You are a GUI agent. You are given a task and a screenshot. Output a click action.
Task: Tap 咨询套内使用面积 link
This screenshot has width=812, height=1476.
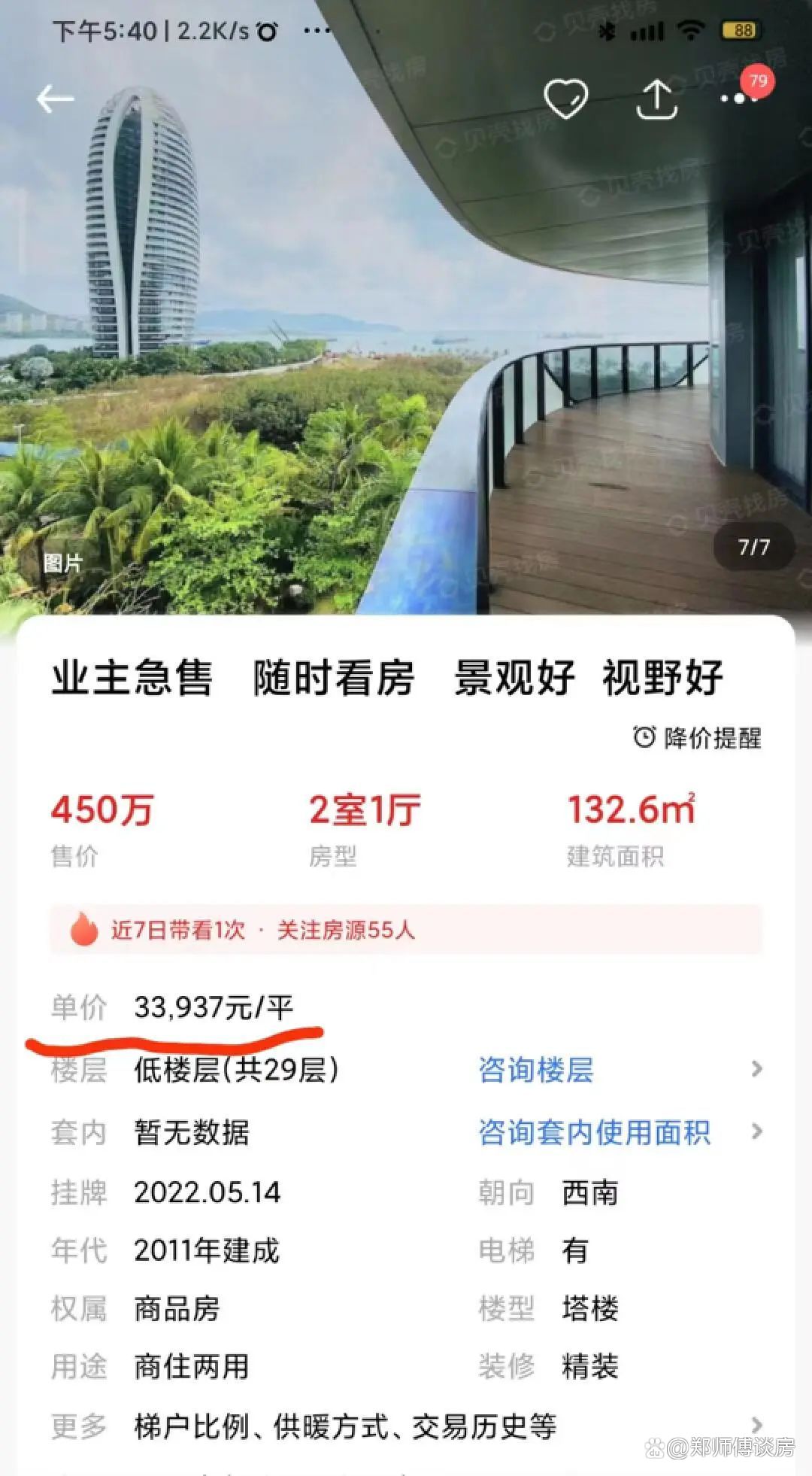(594, 1132)
